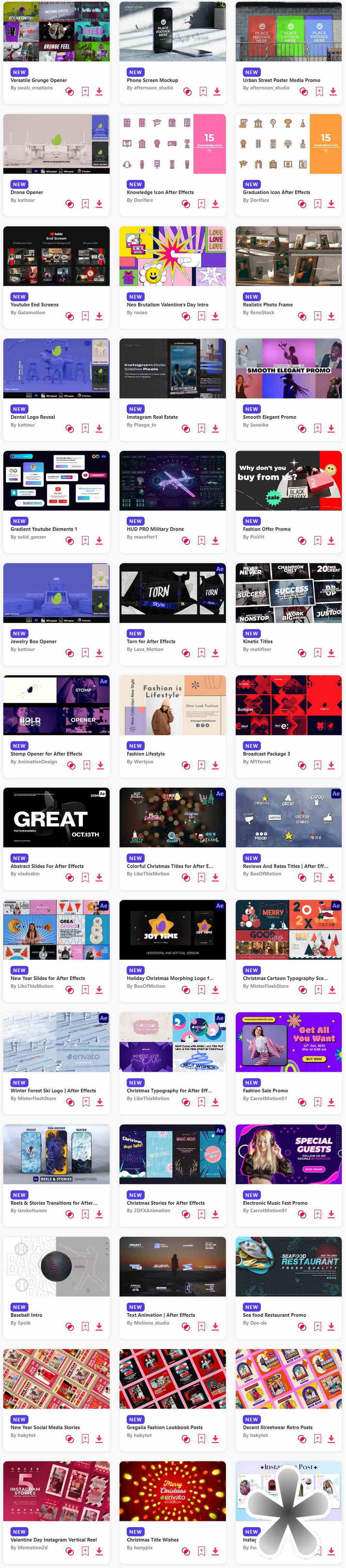Open the Drone Opener card

click(x=27, y=192)
